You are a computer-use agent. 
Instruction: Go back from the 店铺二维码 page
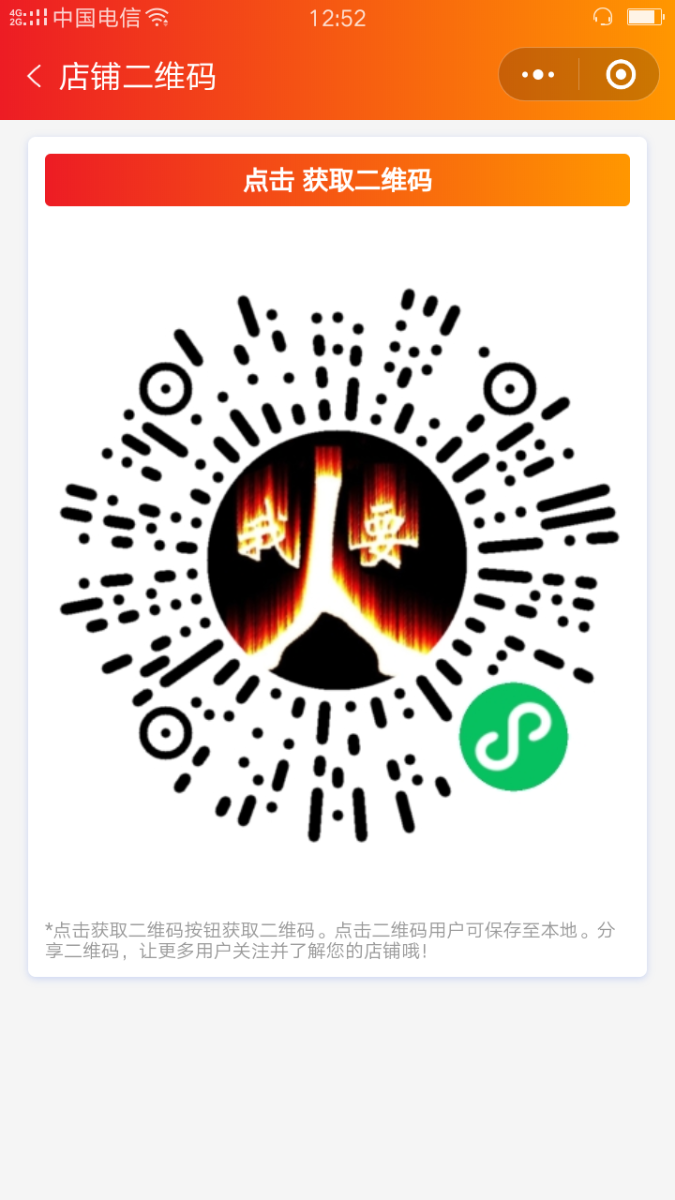[x=35, y=76]
